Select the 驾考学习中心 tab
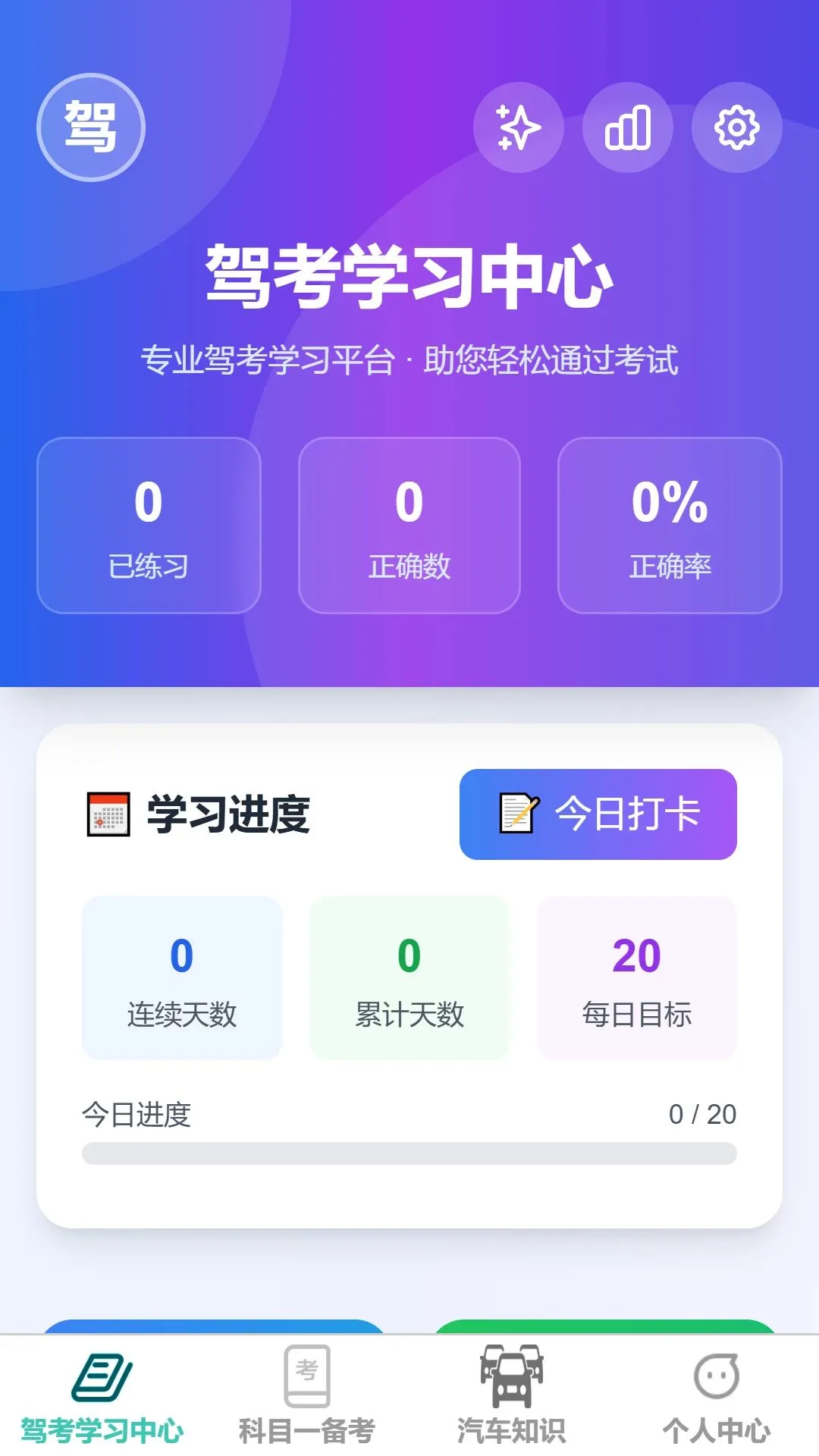Screen dimensions: 819x1456 [102, 1395]
